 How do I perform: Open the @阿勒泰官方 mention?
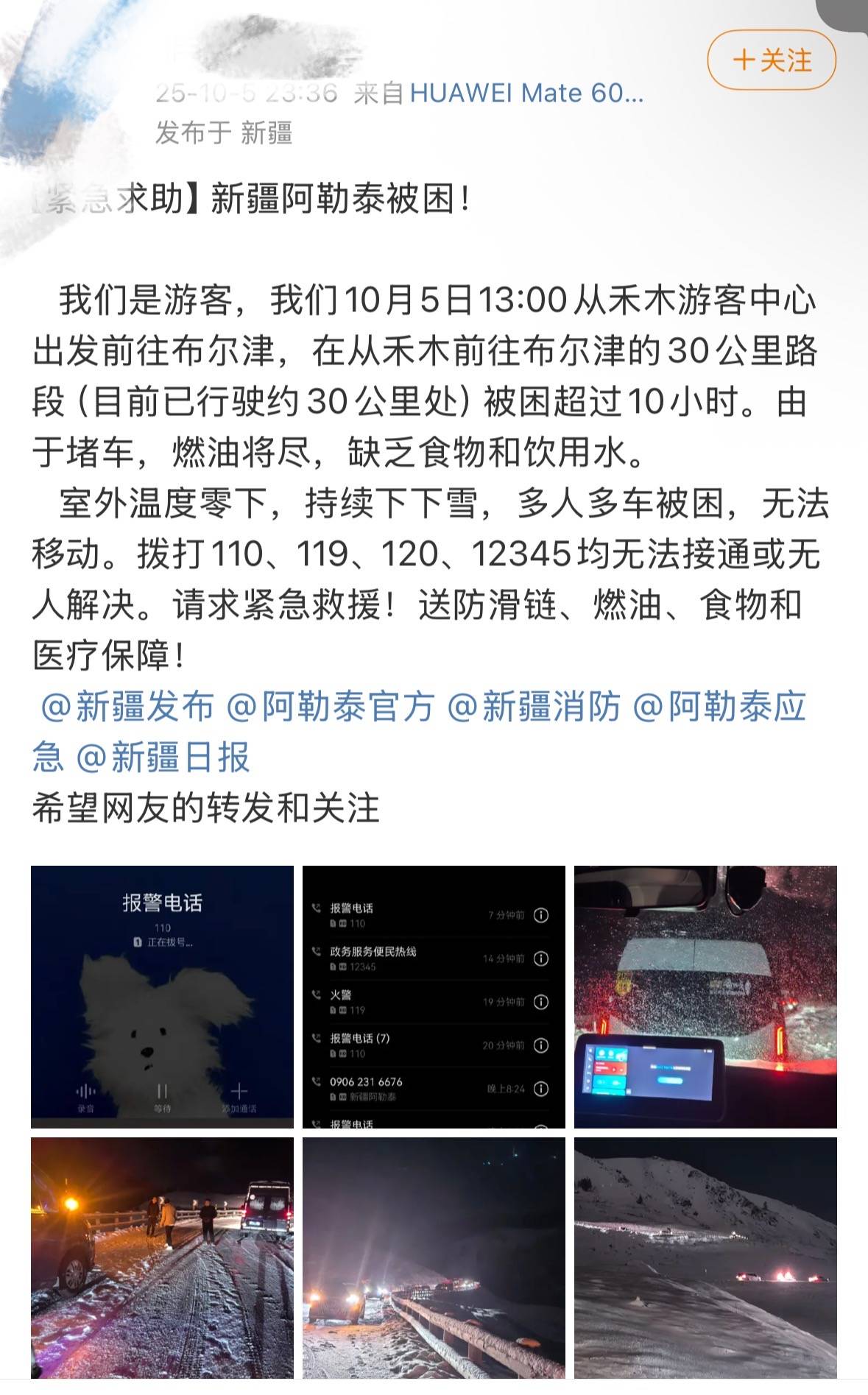(330, 706)
